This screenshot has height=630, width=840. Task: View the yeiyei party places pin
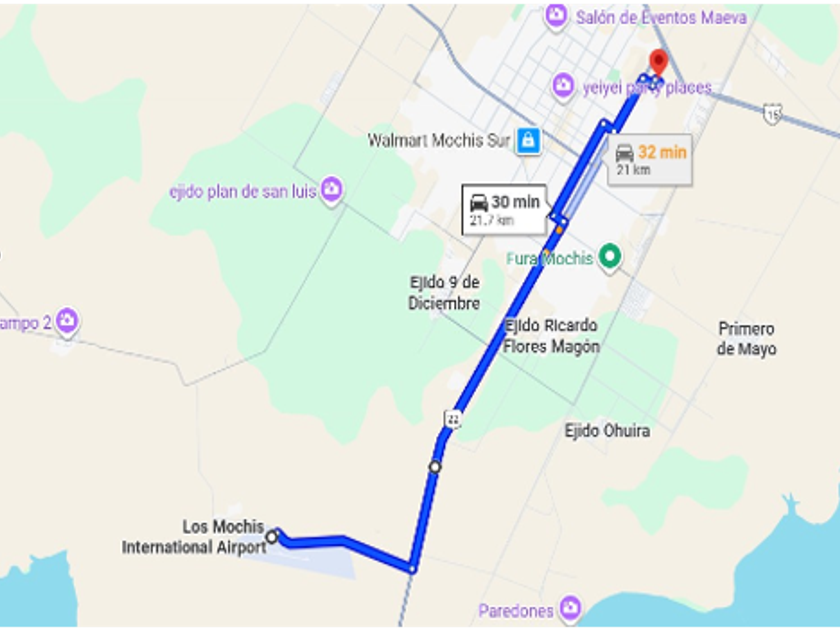tap(563, 86)
